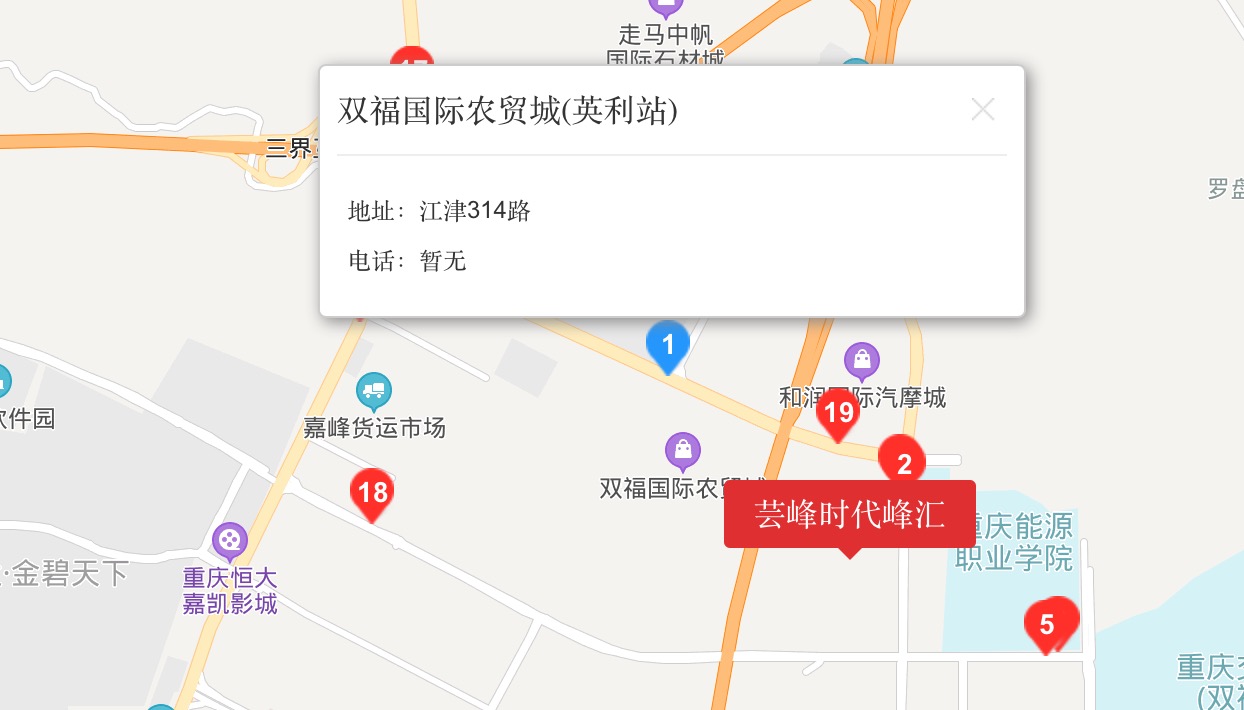The width and height of the screenshot is (1244, 710).
Task: Tap the 芸峰时代峰汇 red label
Action: coord(849,514)
